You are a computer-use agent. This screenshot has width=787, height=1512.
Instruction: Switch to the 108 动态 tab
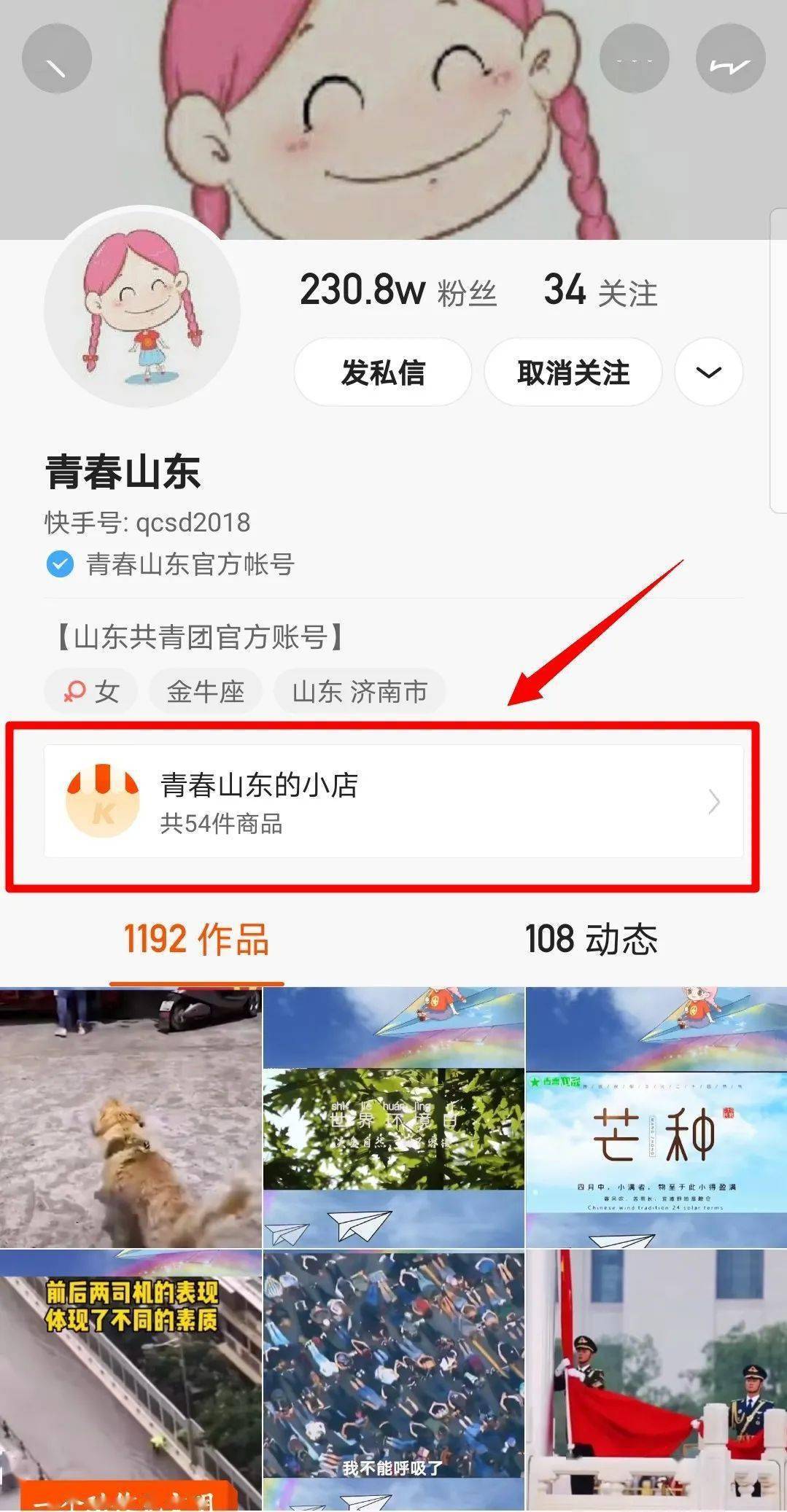[591, 939]
